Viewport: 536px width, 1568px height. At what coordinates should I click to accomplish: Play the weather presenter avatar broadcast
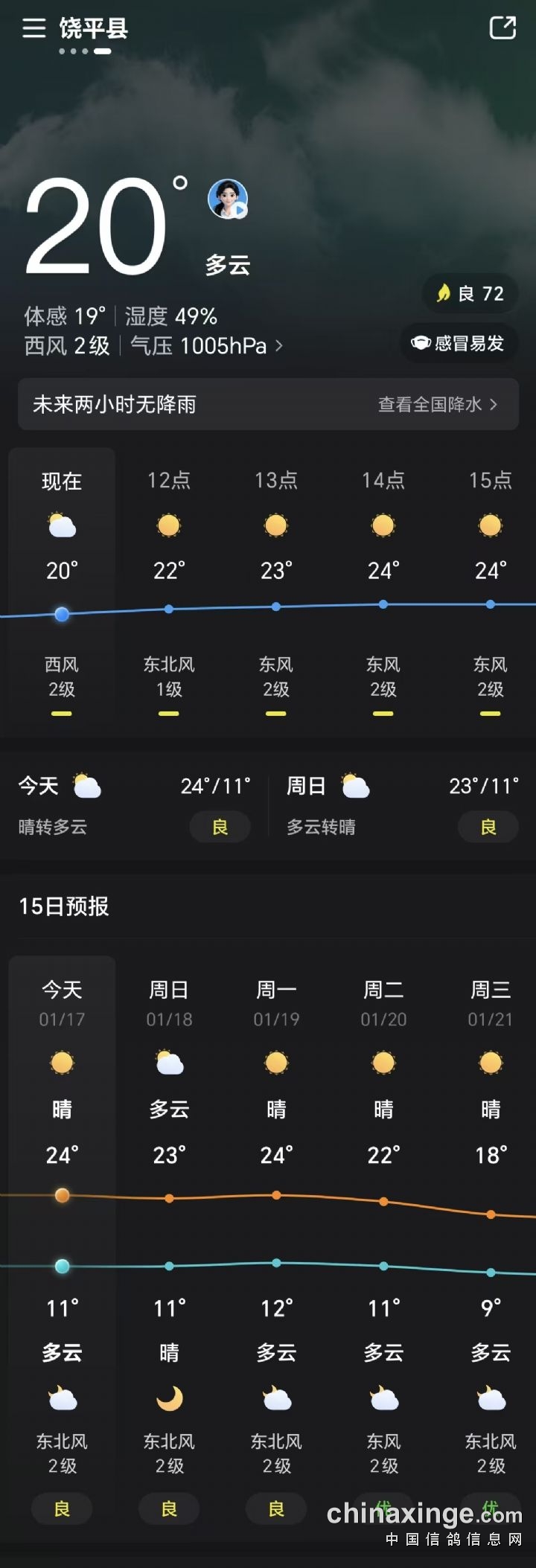[x=228, y=199]
